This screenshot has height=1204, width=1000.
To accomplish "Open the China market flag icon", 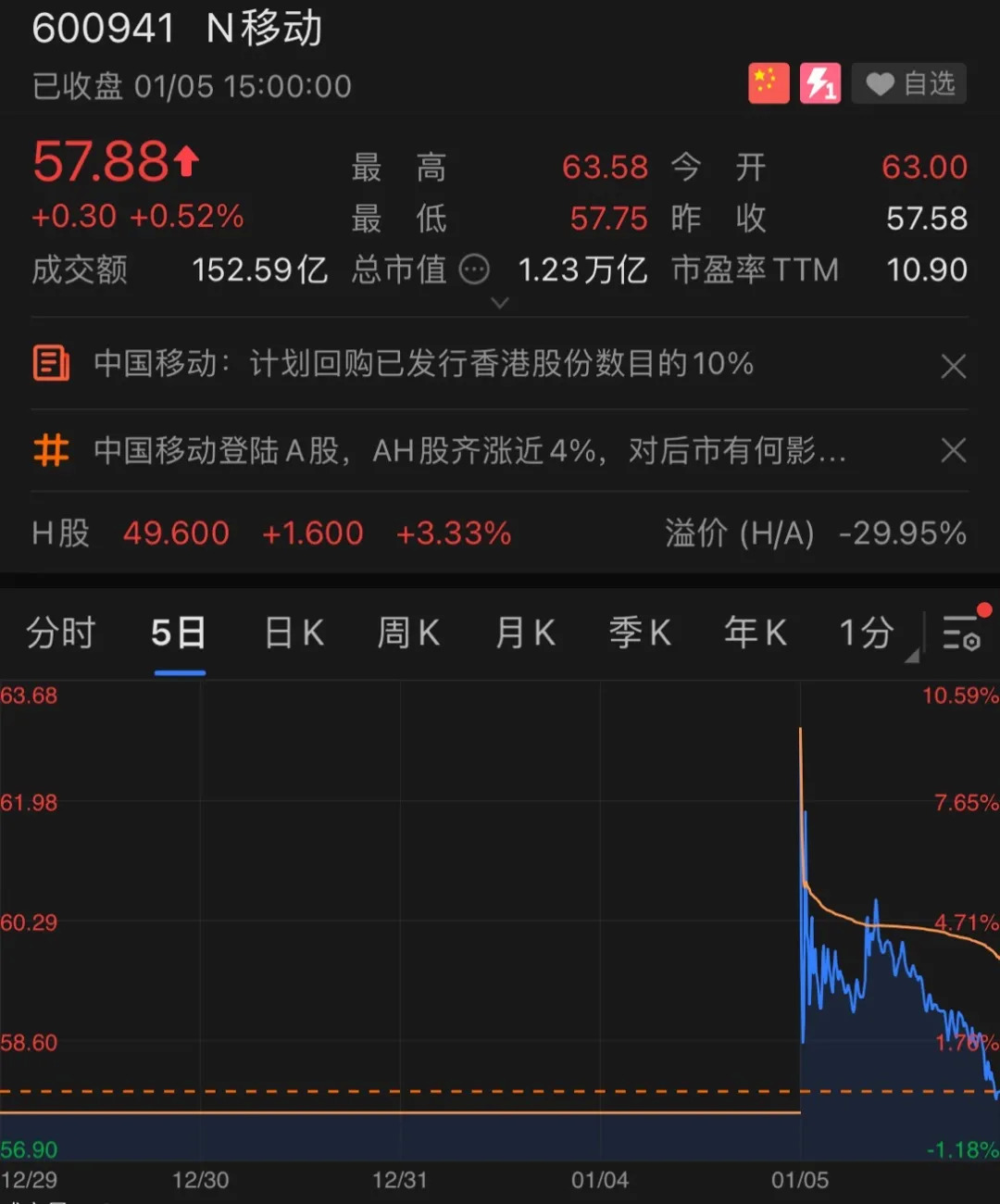I will (x=769, y=84).
